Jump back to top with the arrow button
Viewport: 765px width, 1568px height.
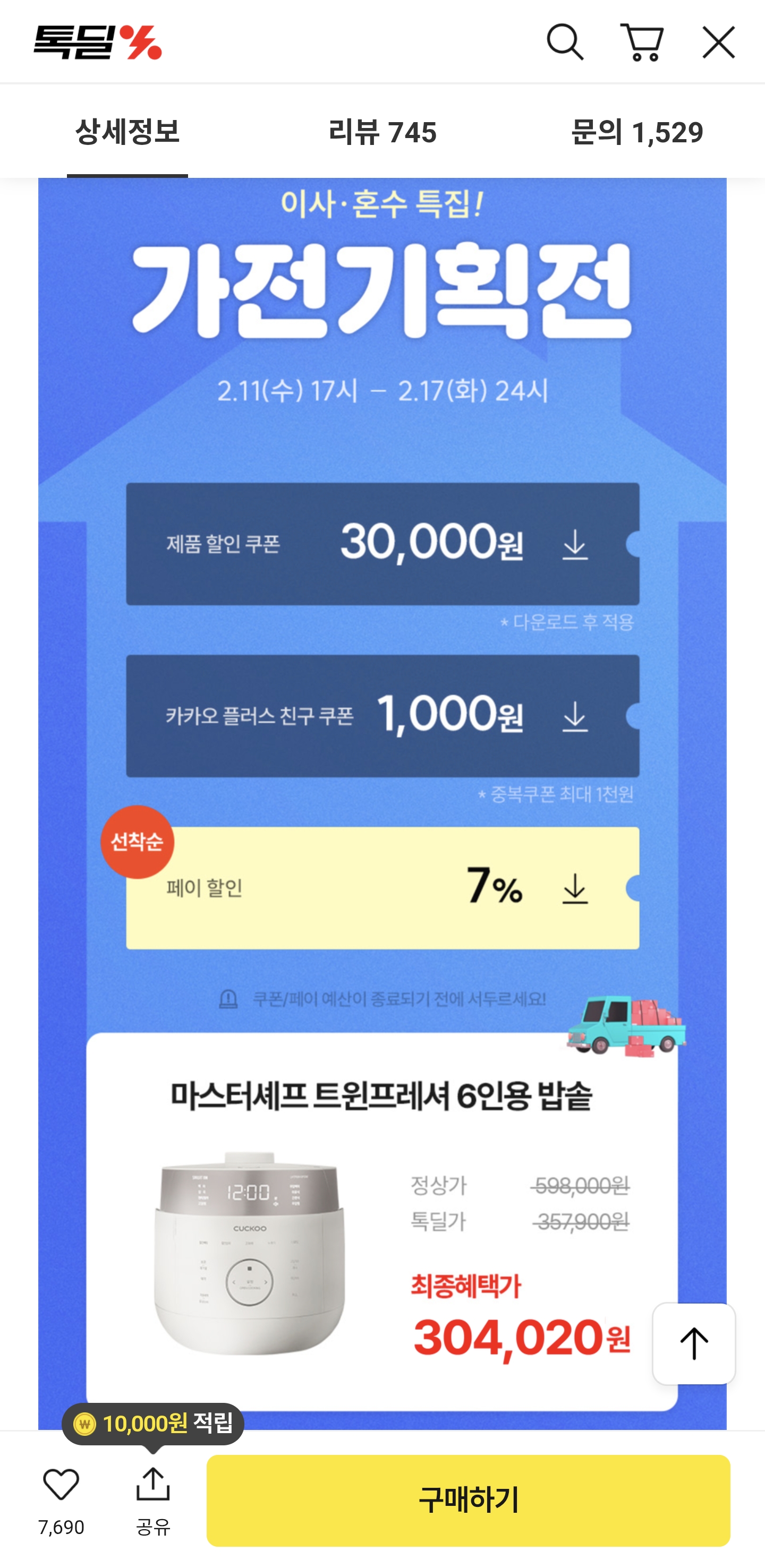click(694, 1343)
